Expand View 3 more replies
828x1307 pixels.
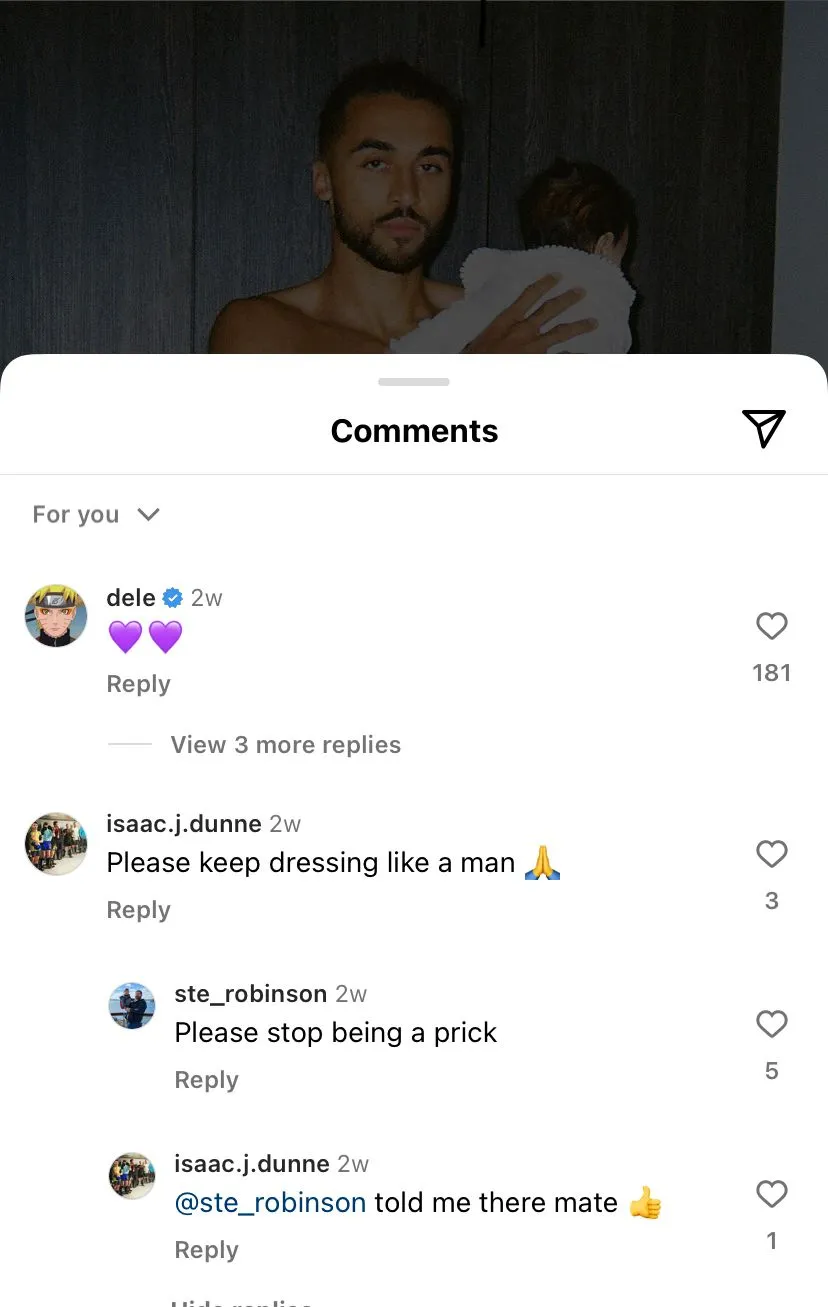pos(285,745)
